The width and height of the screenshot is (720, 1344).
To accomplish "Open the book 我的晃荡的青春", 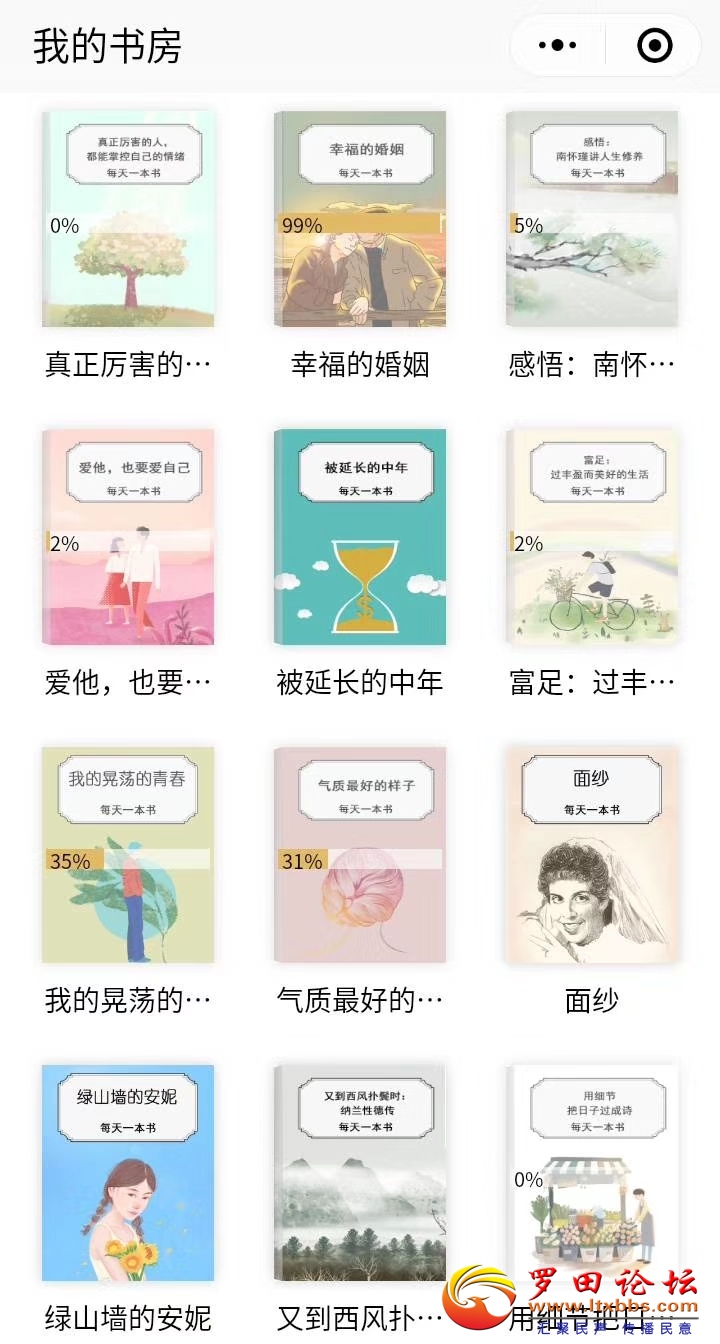I will click(x=128, y=856).
